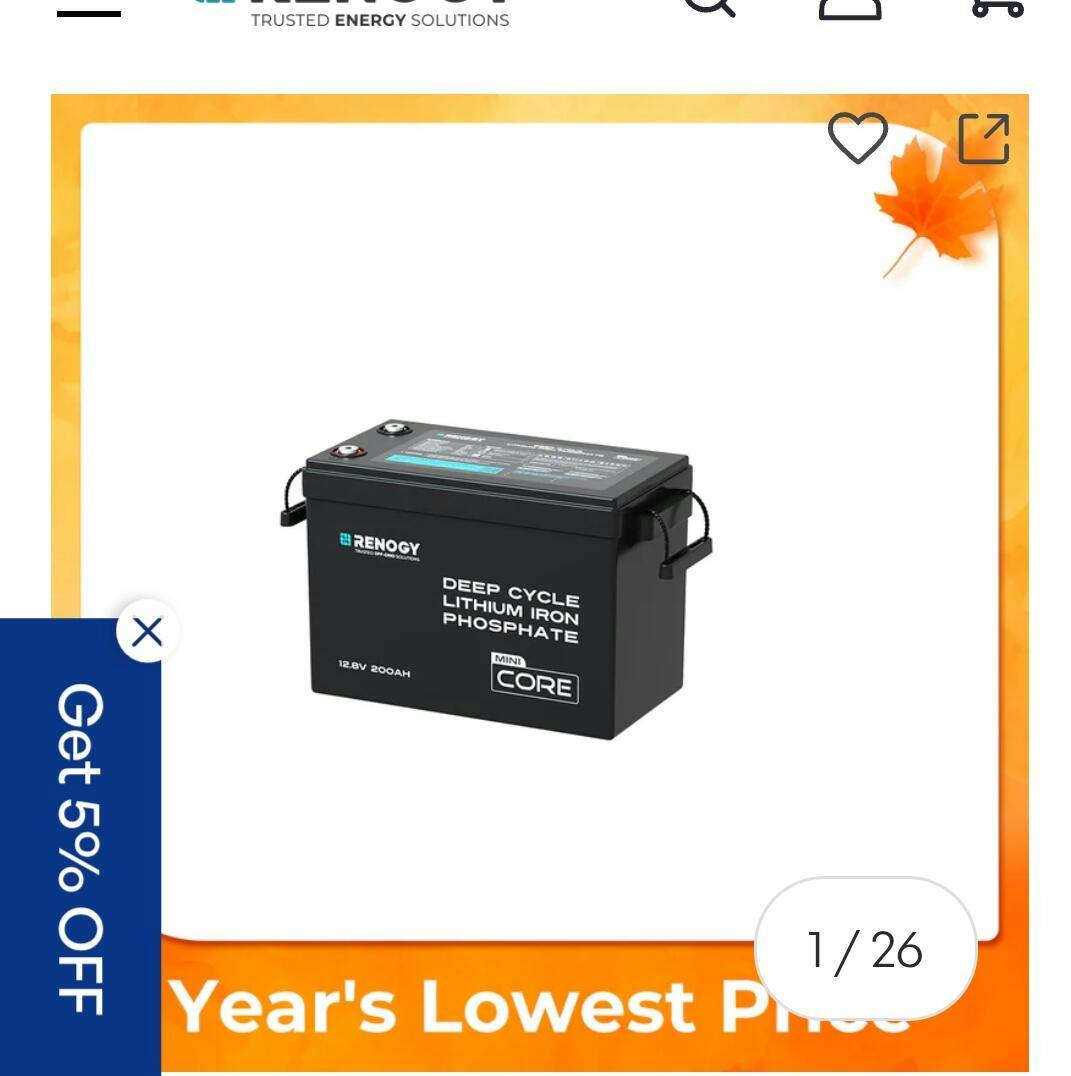The image size is (1071, 1076).
Task: Open the Renogy battery product image
Action: (497, 580)
